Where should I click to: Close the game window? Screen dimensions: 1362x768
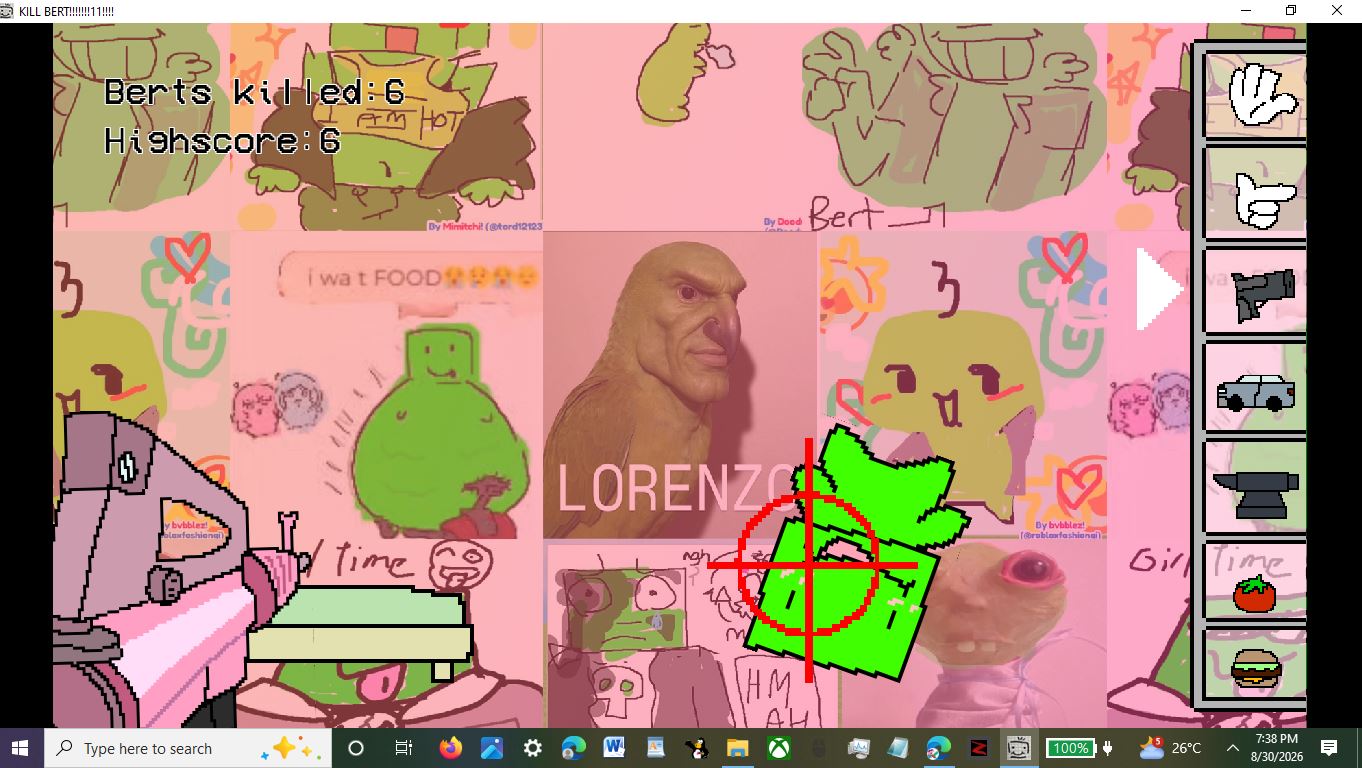tap(1337, 10)
